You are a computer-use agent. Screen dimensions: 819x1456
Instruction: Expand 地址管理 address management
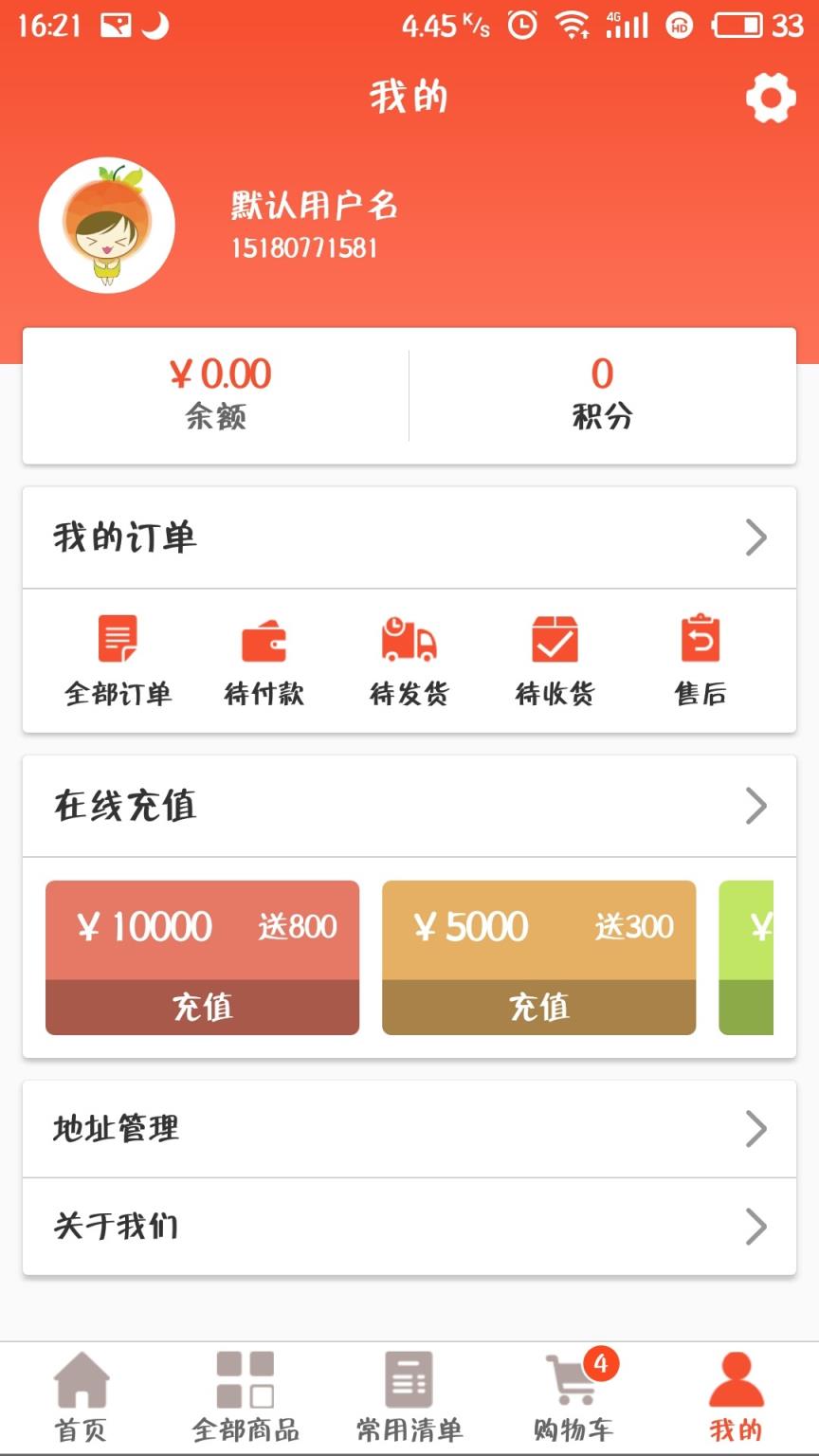point(408,1129)
